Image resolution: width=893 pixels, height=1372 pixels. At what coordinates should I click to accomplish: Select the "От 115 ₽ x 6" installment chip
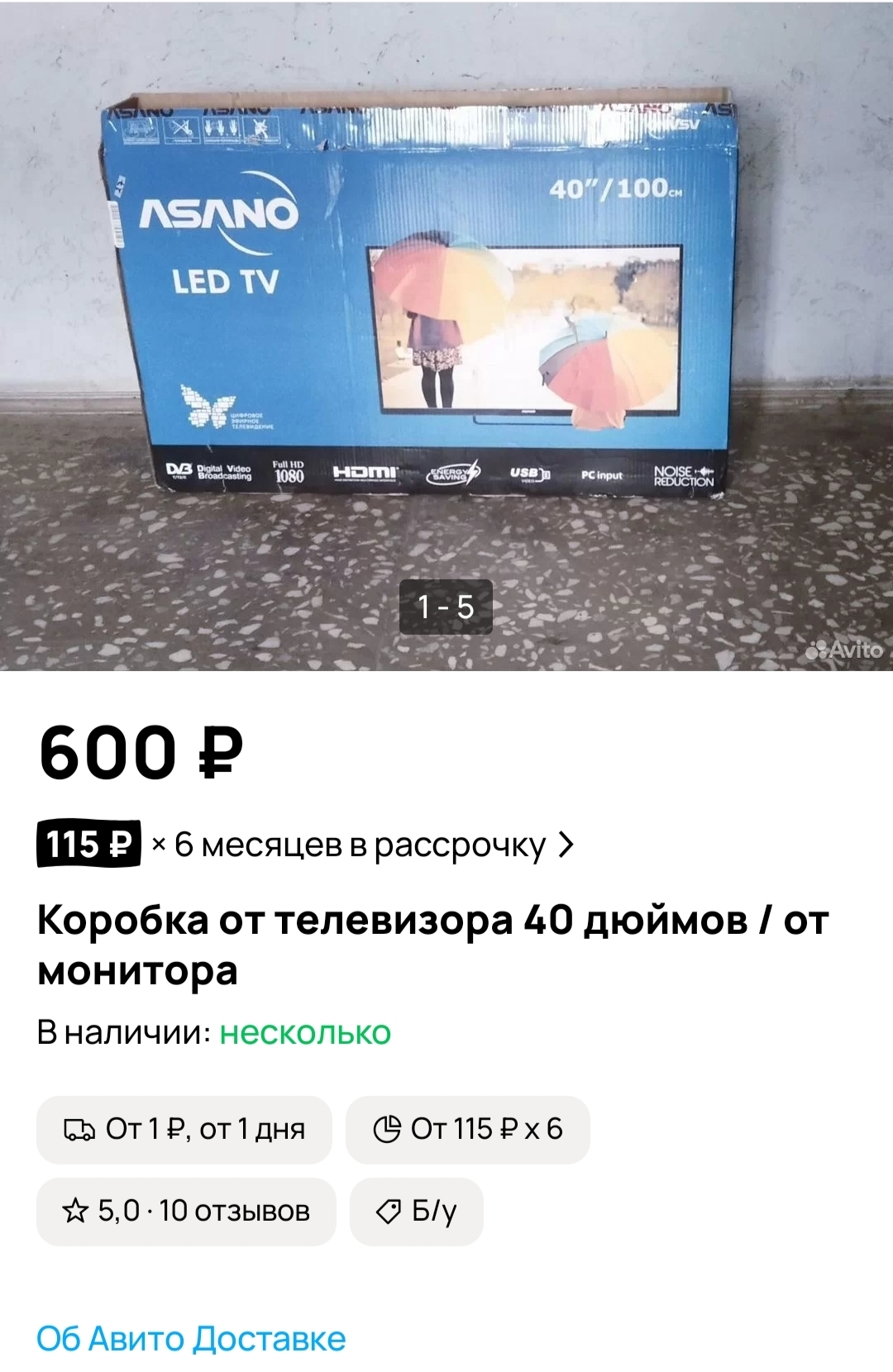point(468,1129)
